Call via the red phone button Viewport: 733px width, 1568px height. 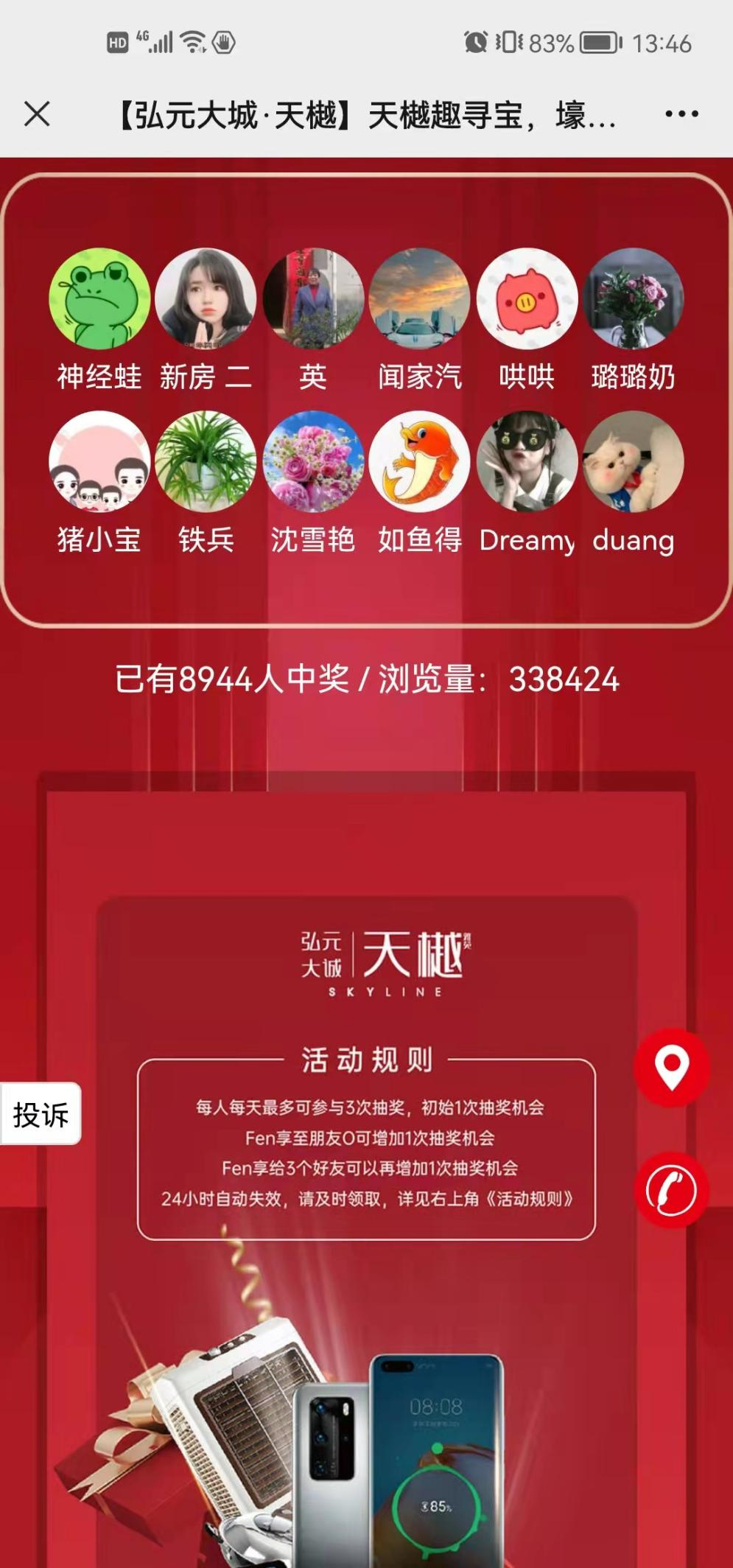pyautogui.click(x=671, y=1190)
